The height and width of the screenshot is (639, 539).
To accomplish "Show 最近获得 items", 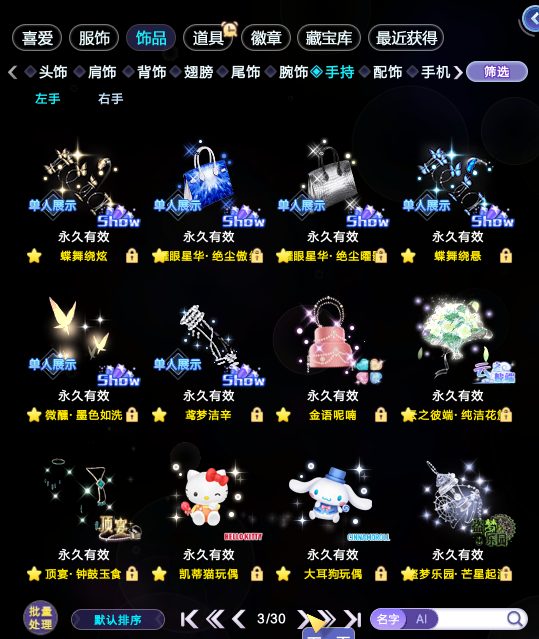I will point(406,38).
